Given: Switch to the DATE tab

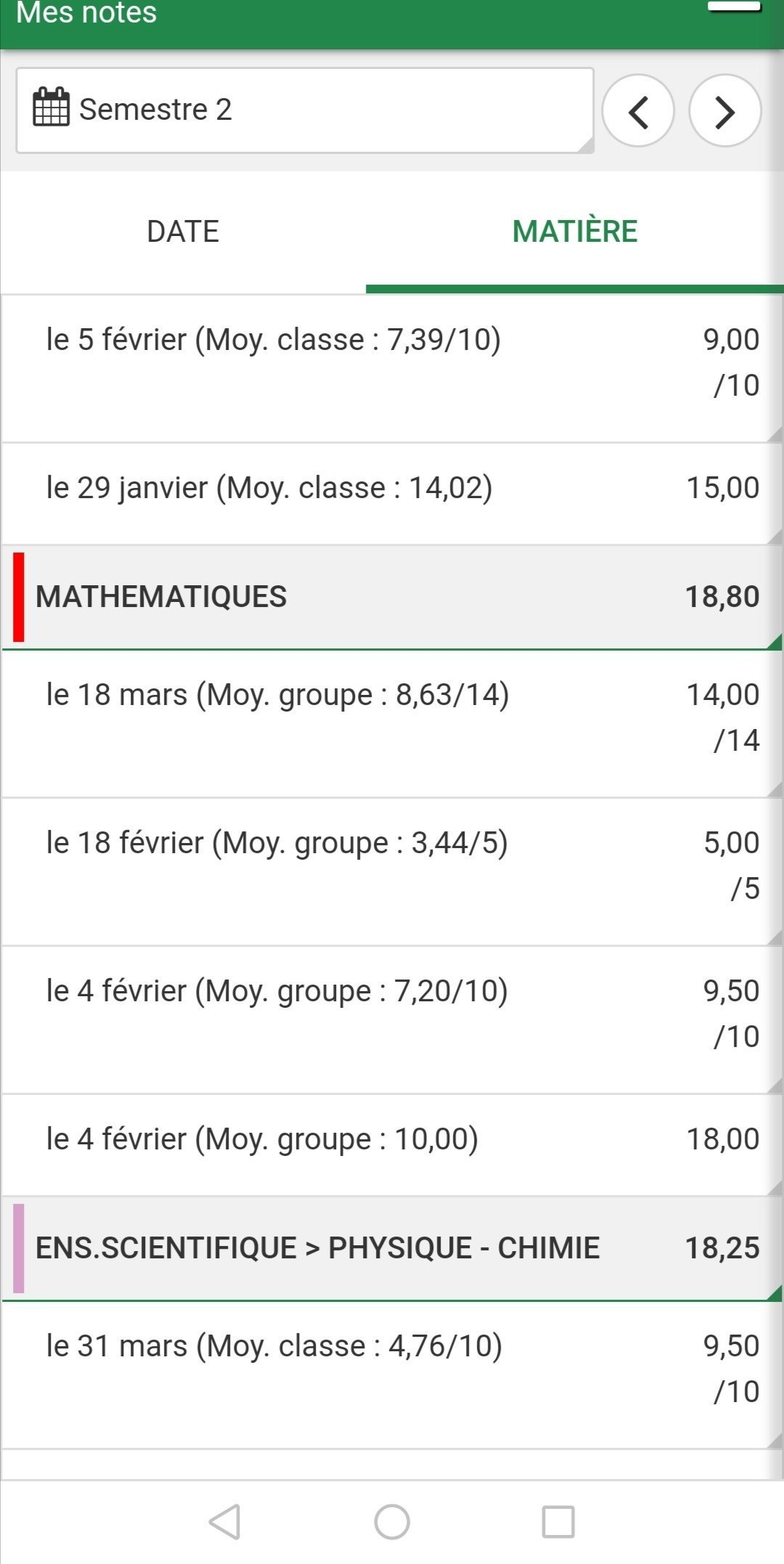Looking at the screenshot, I should pos(183,232).
